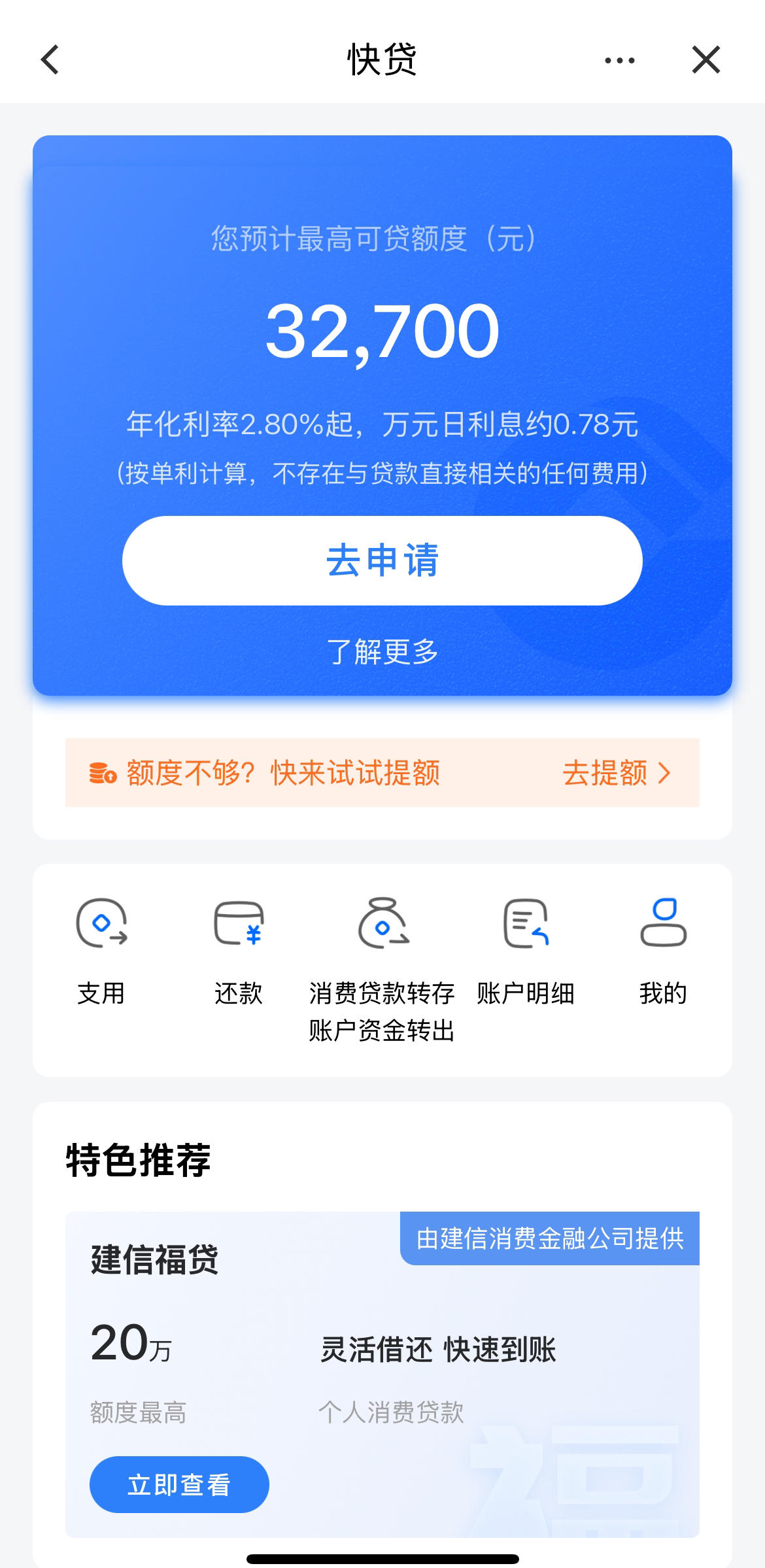Tap 立即查看 on the 建信福贷 card
This screenshot has height=1568, width=765.
pos(179,1484)
